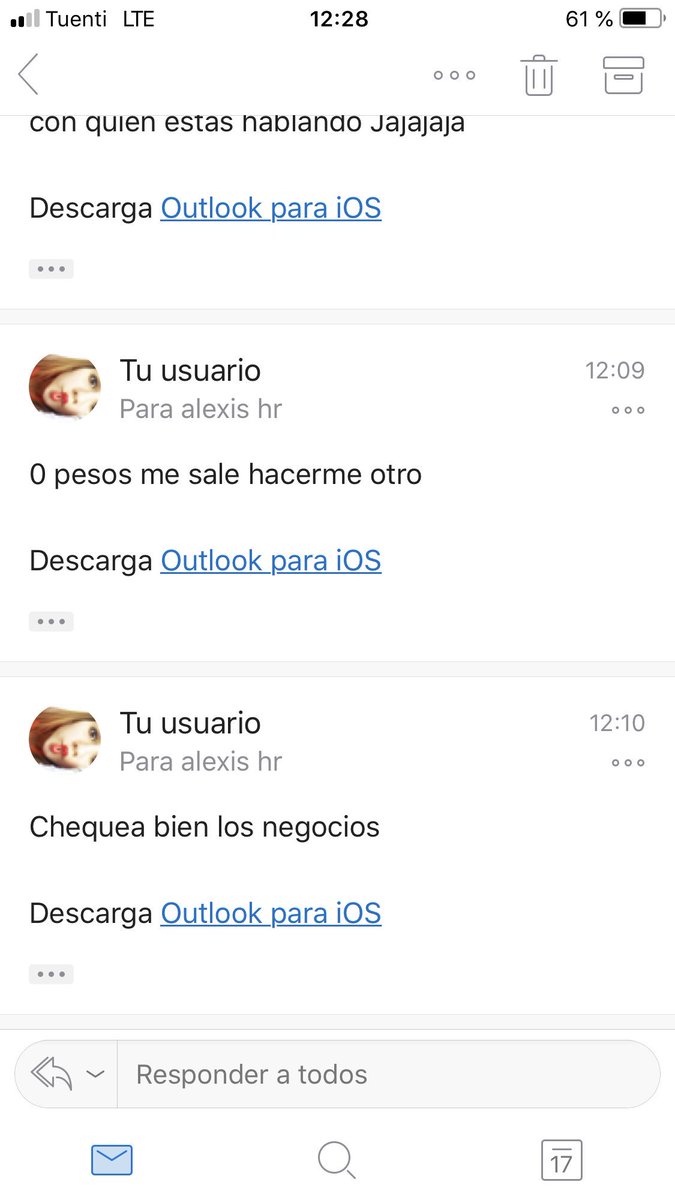Switch to the Calendar tab
The image size is (675, 1200).
[x=562, y=1160]
